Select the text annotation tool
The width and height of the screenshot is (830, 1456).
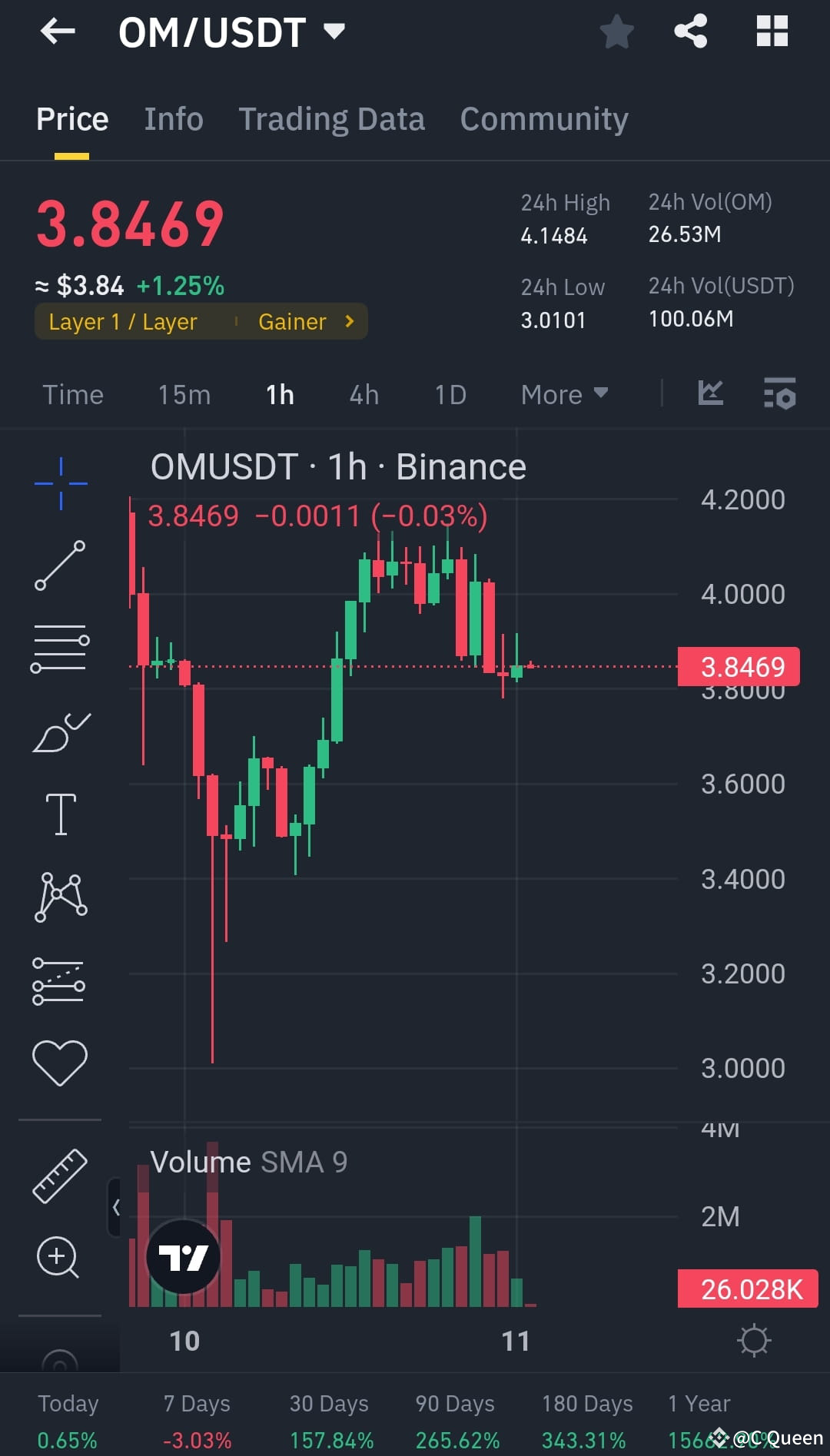[60, 814]
